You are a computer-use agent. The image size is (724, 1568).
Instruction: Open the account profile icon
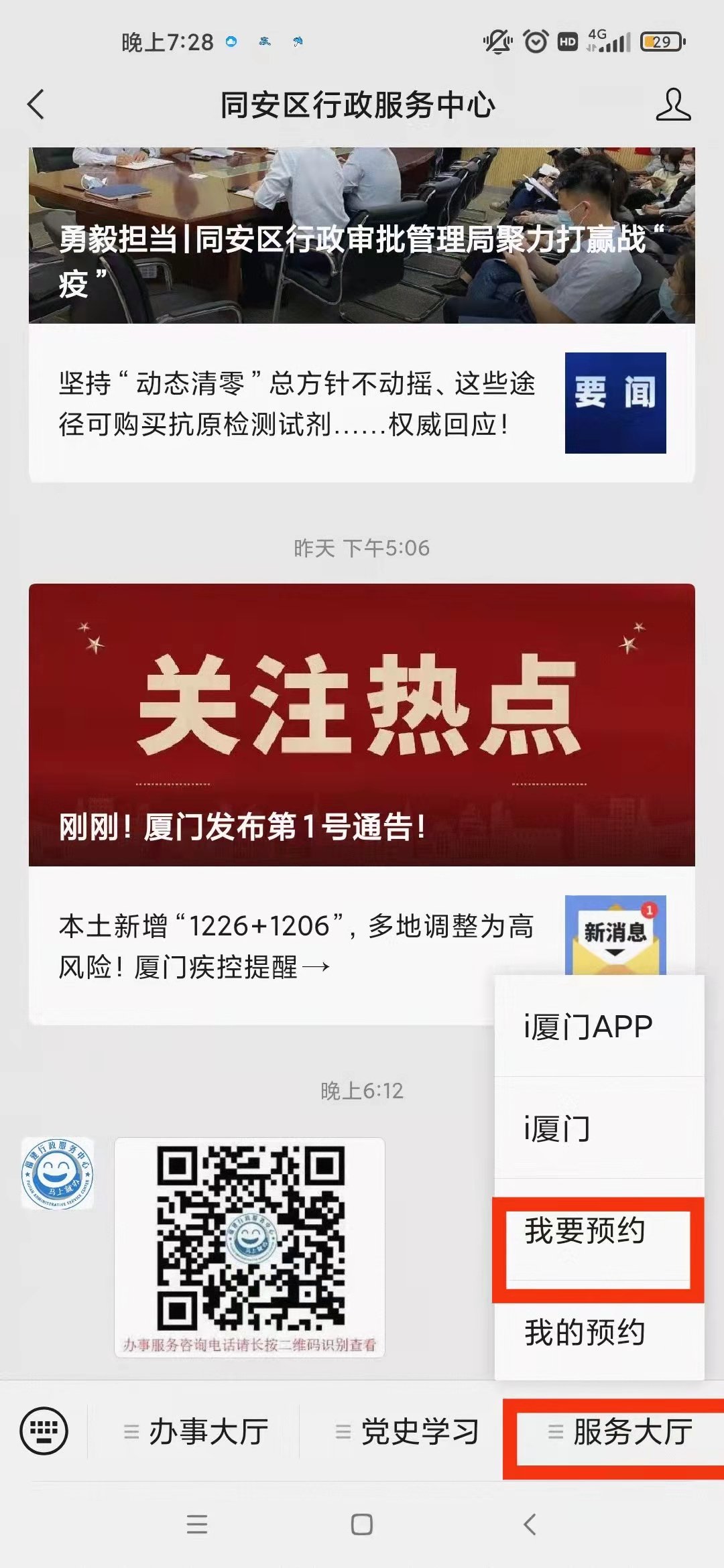[672, 105]
